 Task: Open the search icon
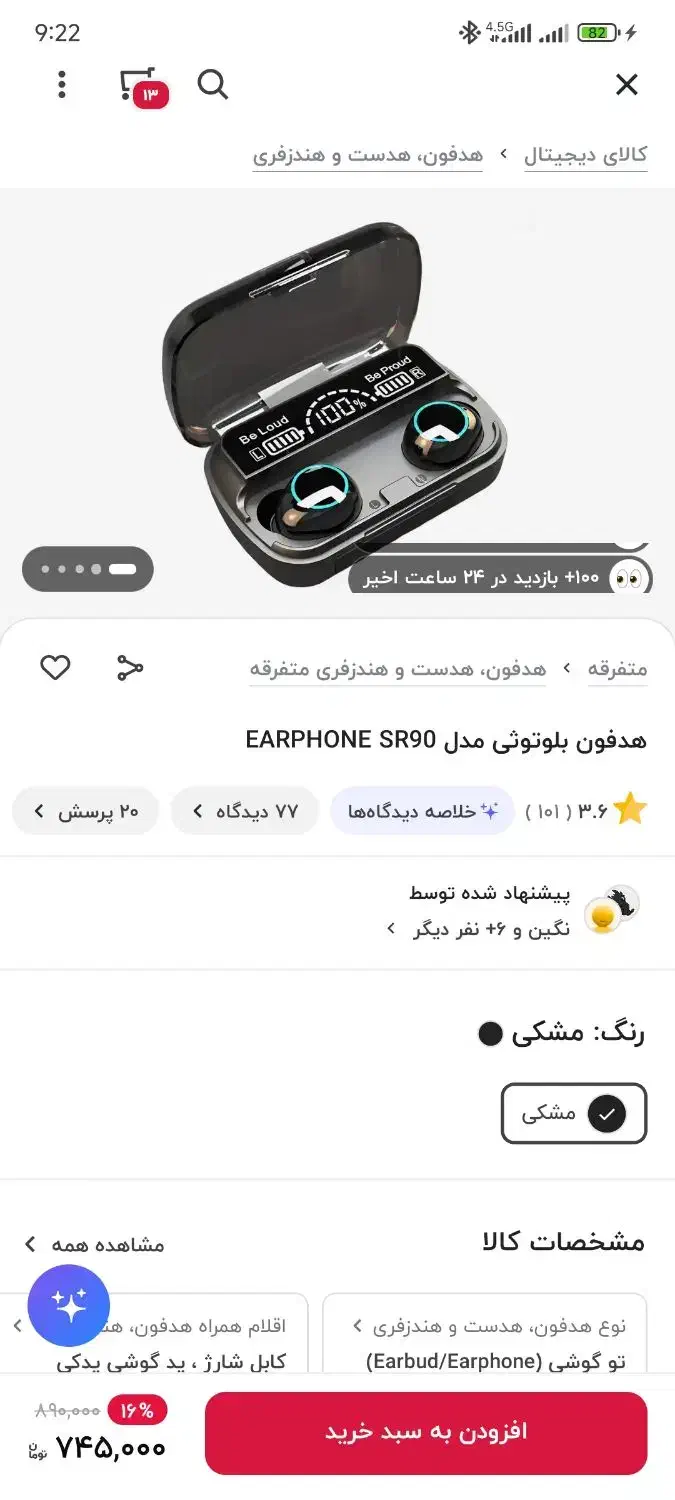(213, 85)
